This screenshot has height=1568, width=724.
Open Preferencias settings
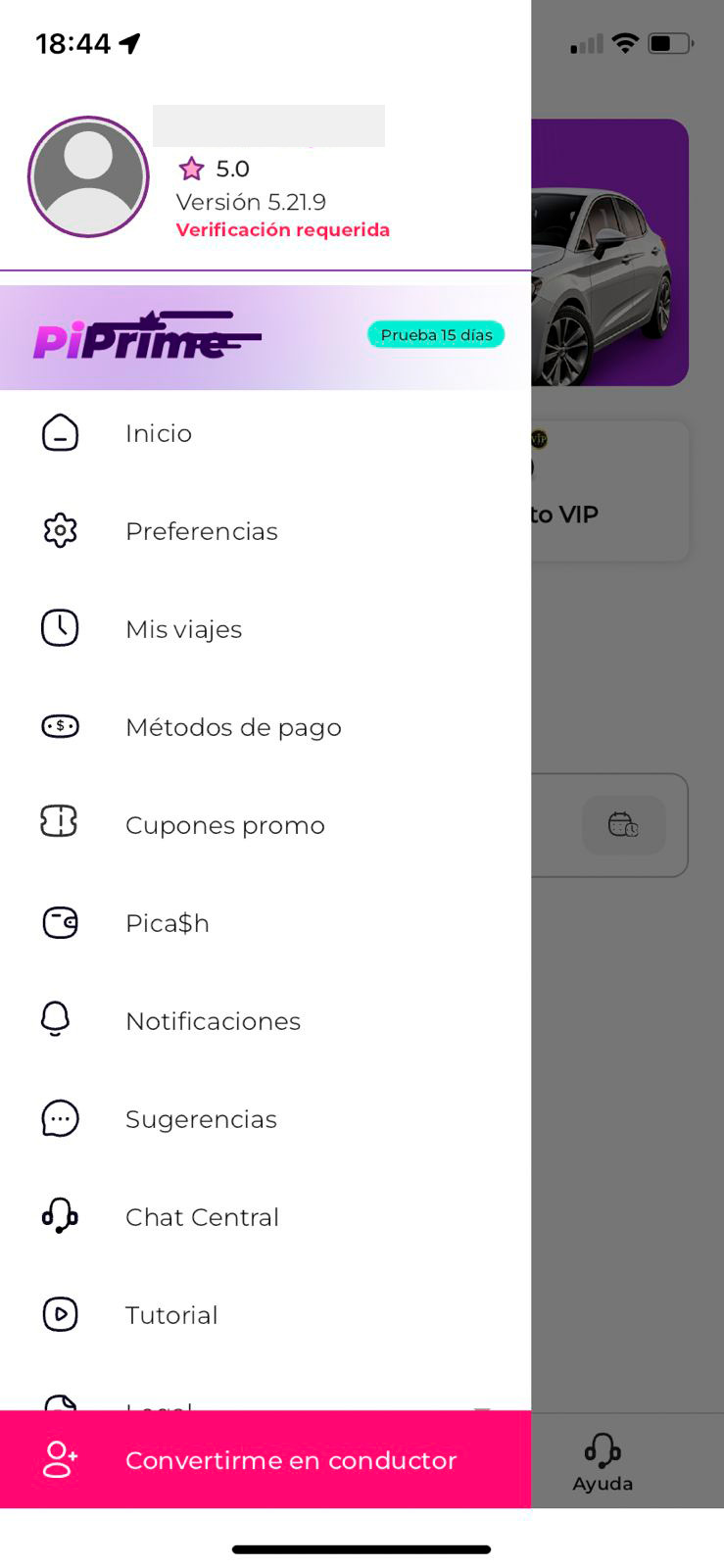(201, 531)
